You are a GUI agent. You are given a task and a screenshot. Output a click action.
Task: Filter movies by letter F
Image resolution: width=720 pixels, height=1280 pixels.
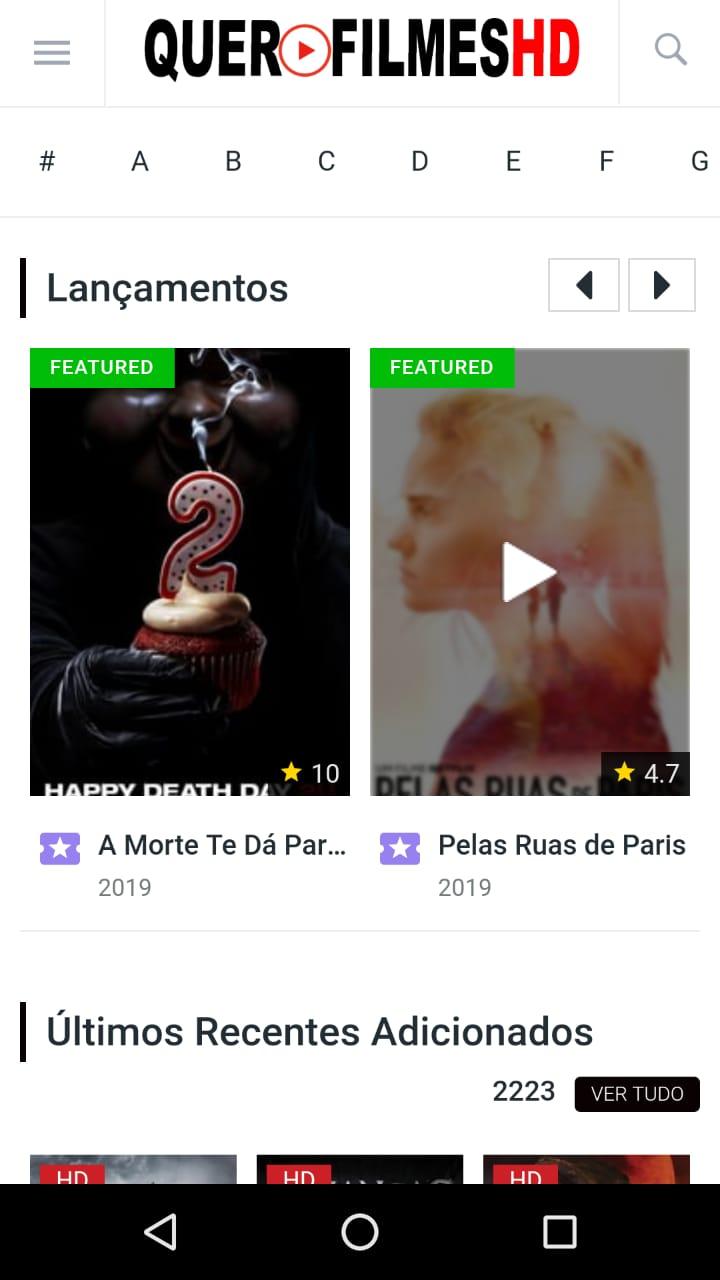(x=606, y=161)
